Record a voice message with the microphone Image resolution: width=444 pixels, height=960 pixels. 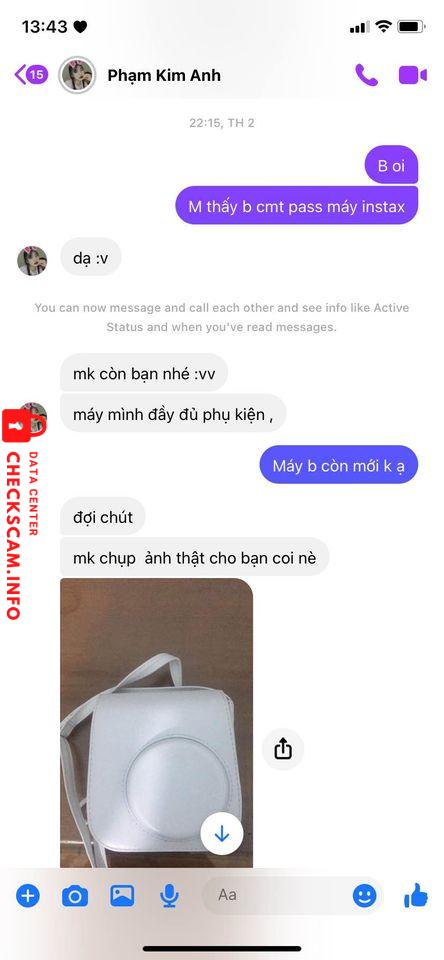[169, 896]
